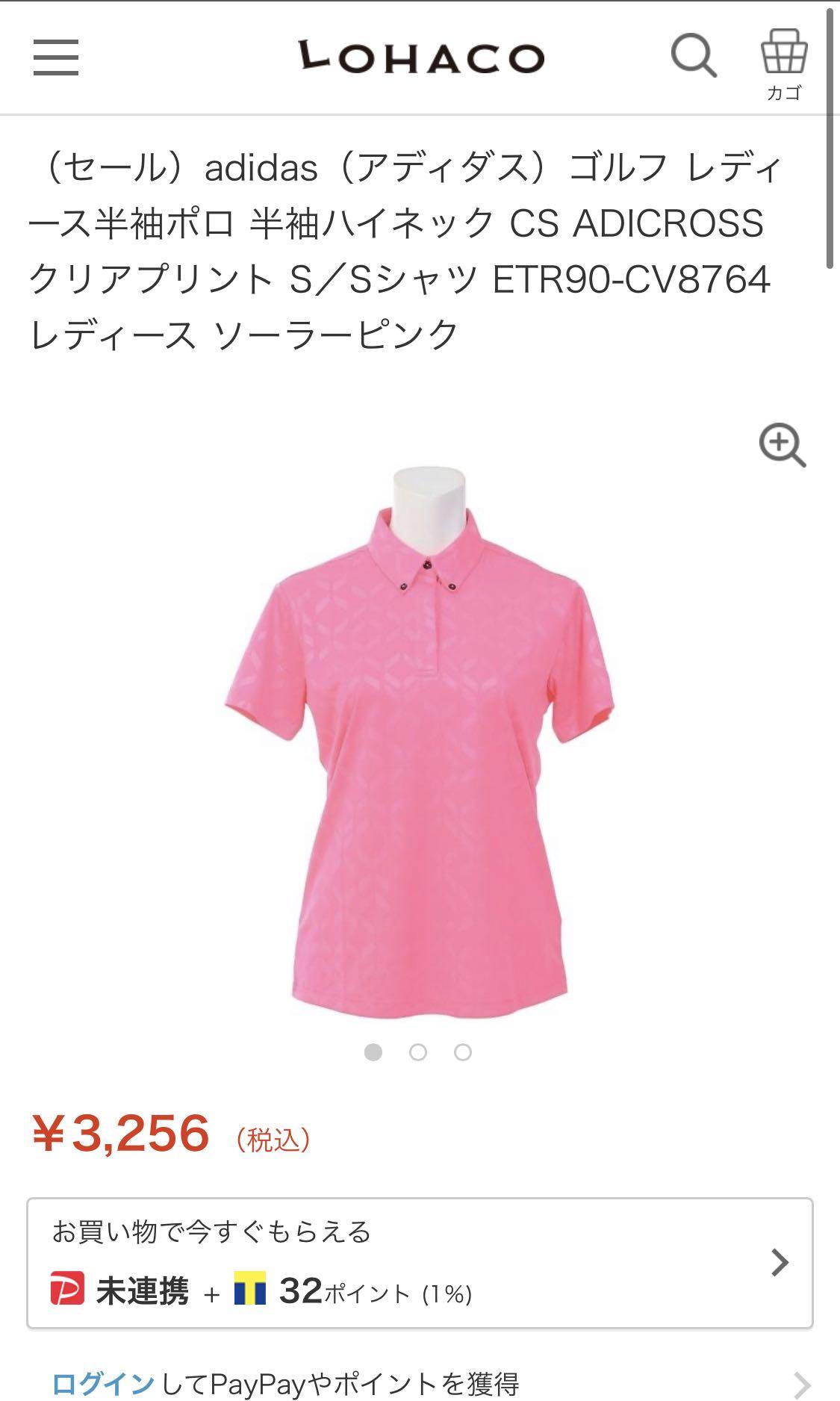This screenshot has width=840, height=1401.
Task: Open the PayPay points details card
Action: coord(420,1263)
